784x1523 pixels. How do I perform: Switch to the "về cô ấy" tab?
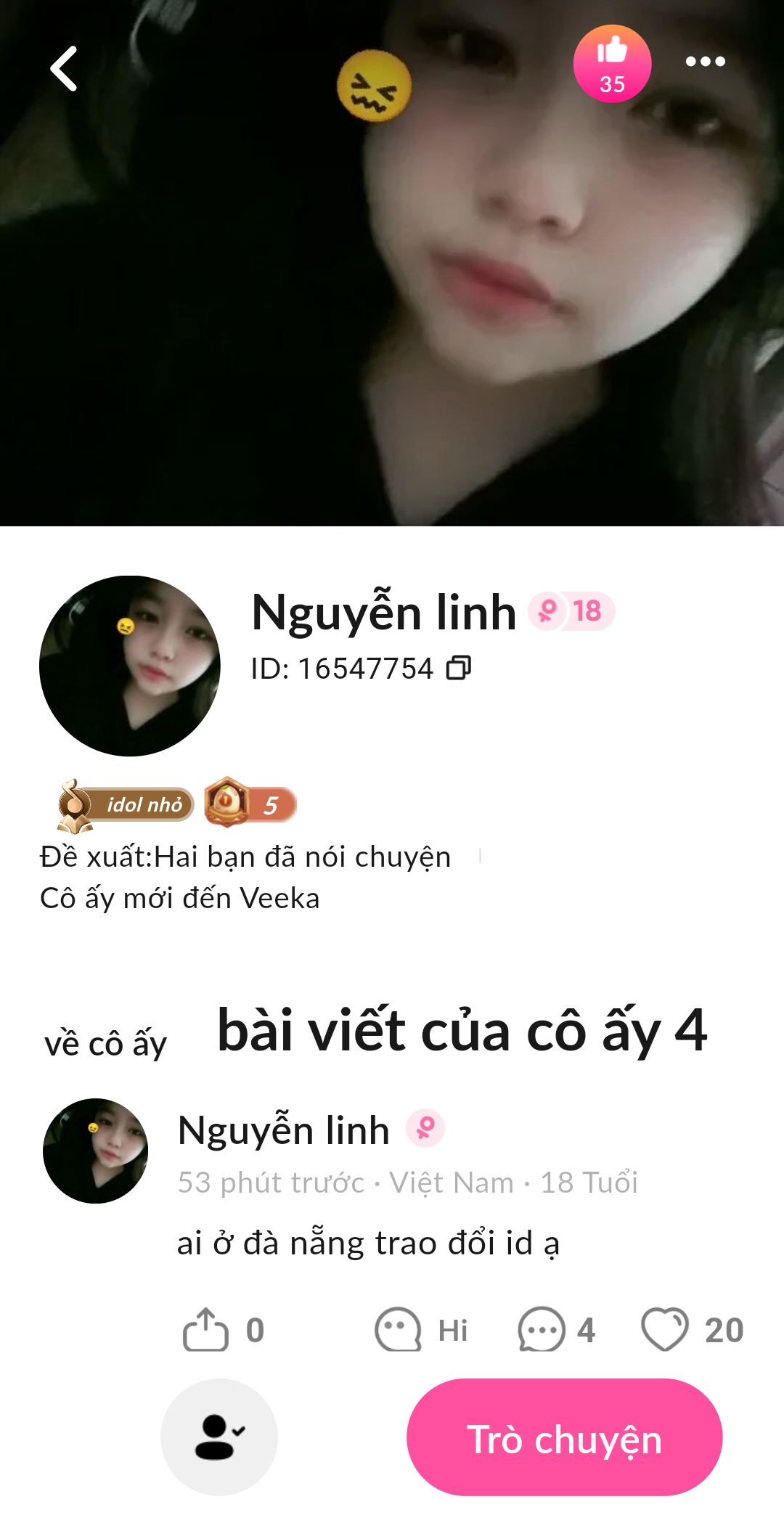tap(105, 1044)
